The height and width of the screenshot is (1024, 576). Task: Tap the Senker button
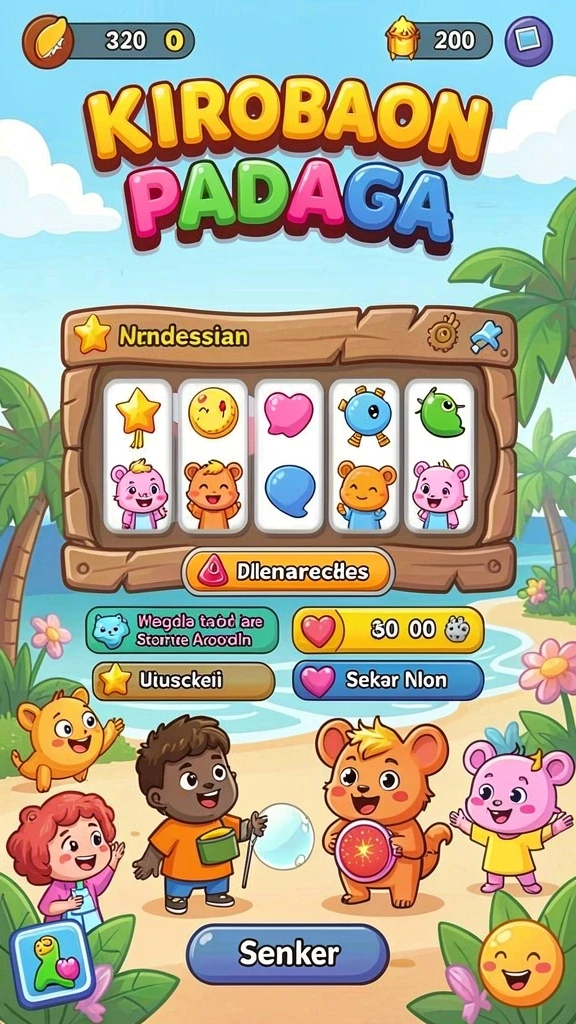288,953
